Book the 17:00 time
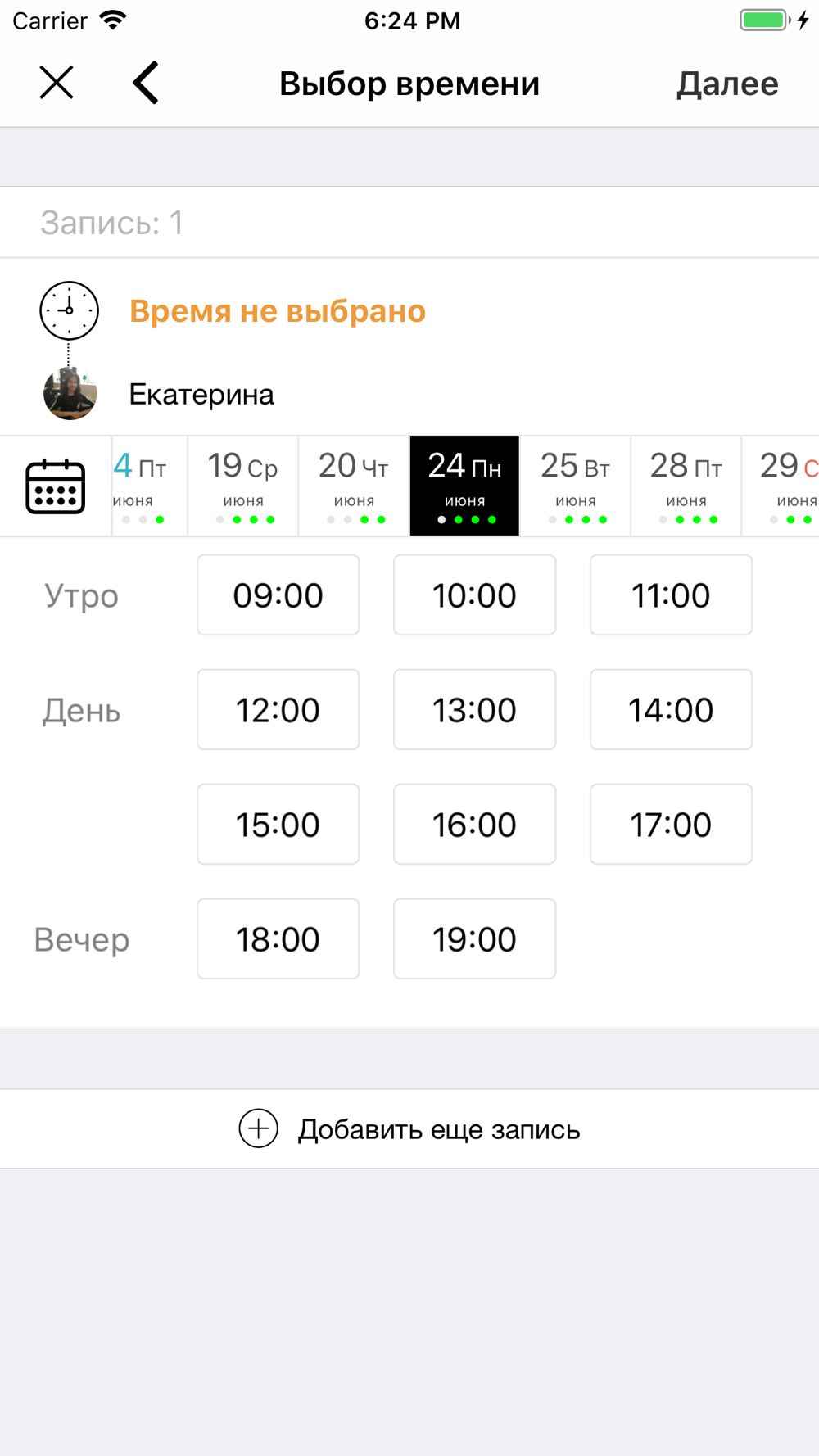This screenshot has width=819, height=1456. coord(672,824)
